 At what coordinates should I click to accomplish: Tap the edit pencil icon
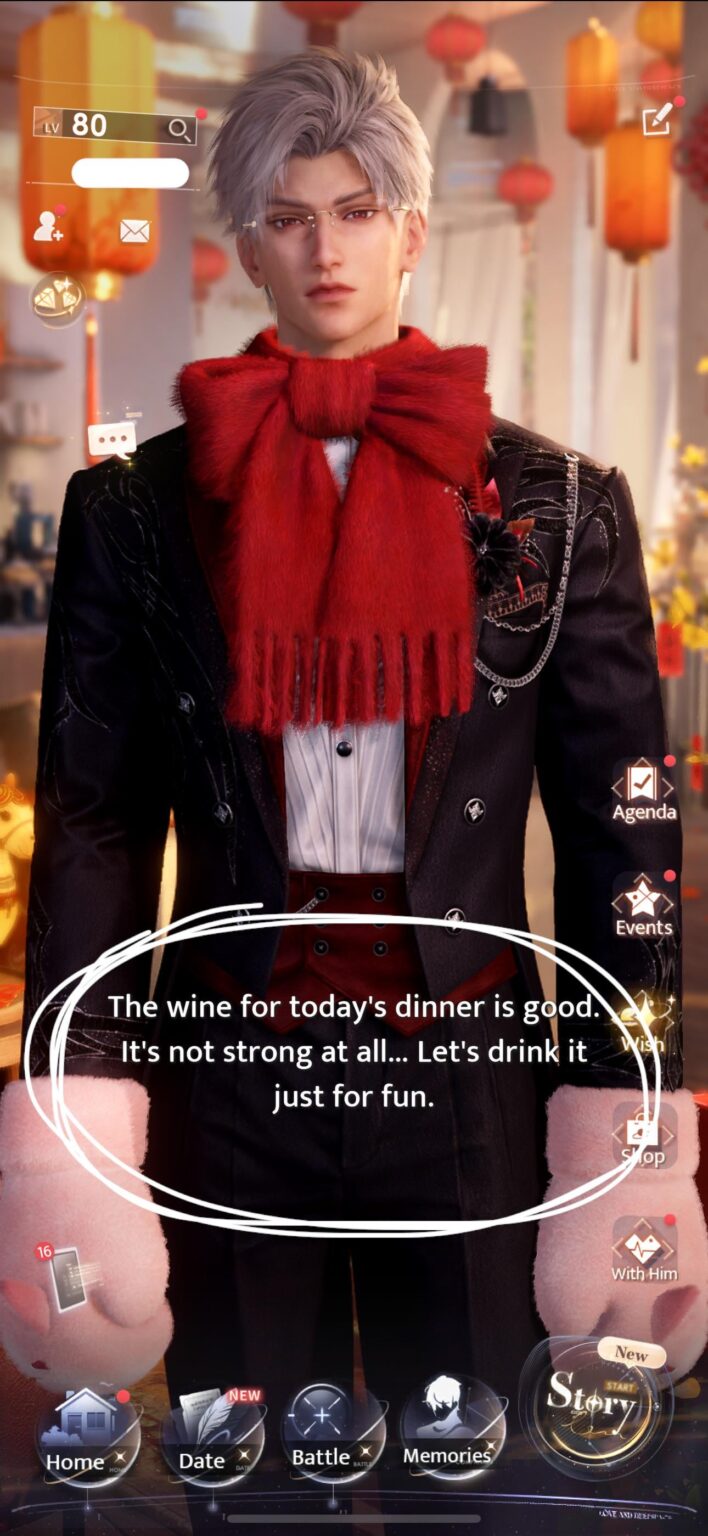[x=657, y=121]
